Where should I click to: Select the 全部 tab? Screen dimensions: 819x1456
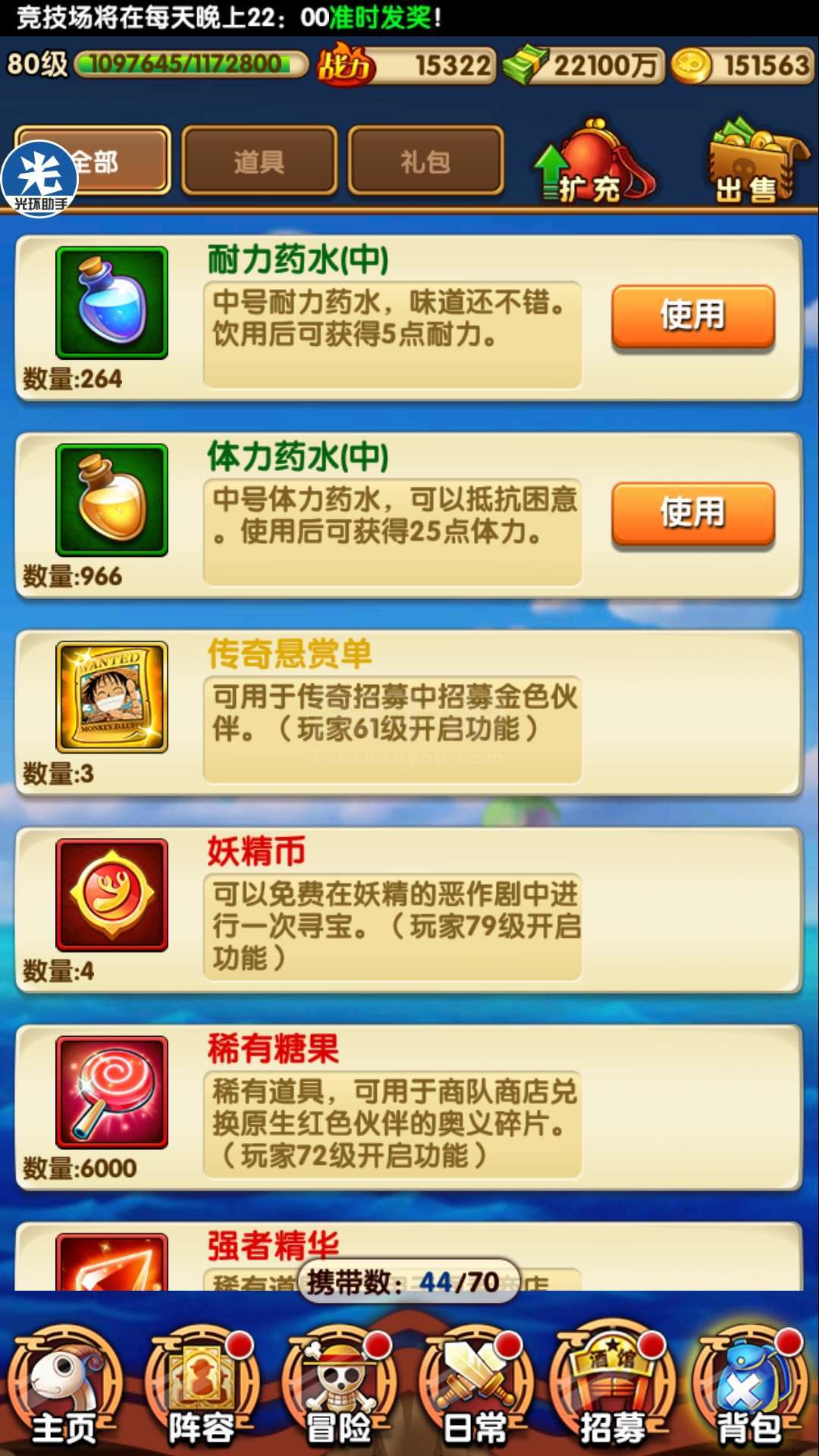(93, 160)
